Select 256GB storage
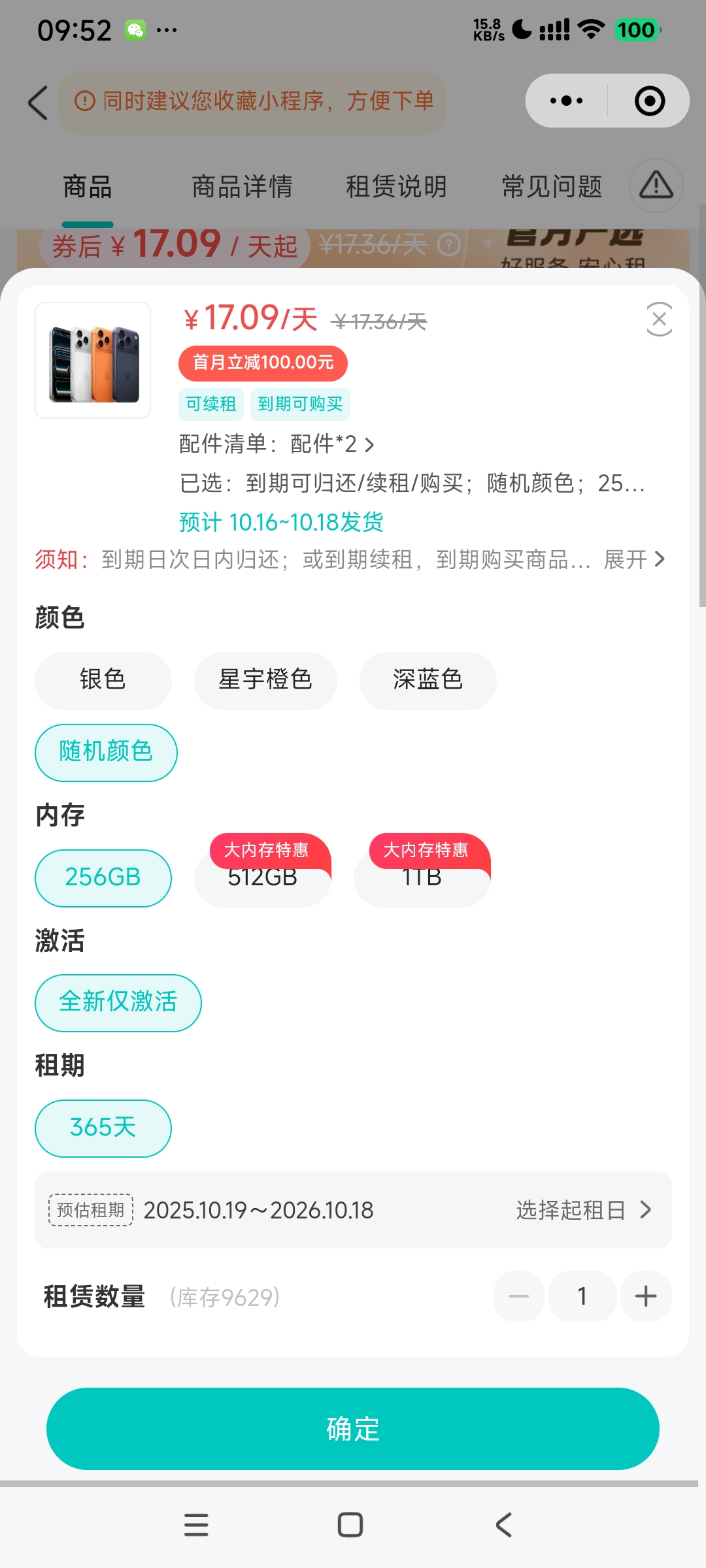Image resolution: width=706 pixels, height=1568 pixels. 103,877
